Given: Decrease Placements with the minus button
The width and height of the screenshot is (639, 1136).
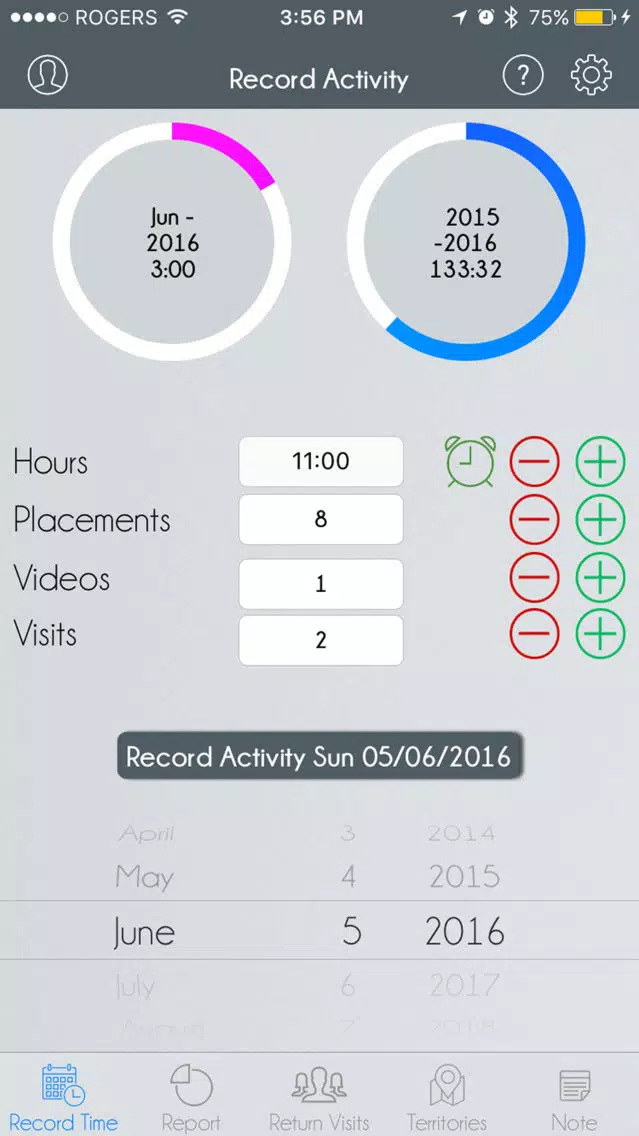Looking at the screenshot, I should (535, 519).
